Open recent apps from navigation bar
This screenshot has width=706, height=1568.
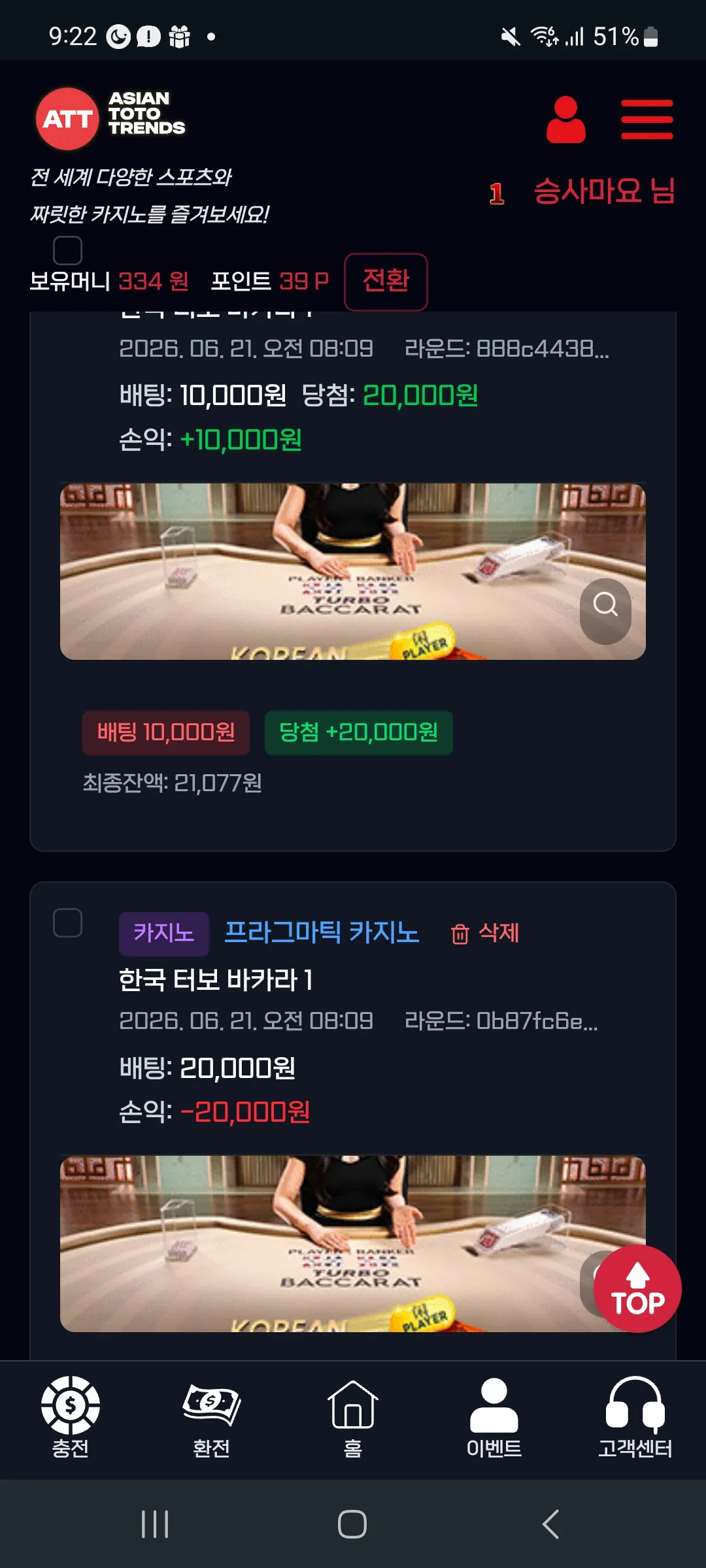155,1524
